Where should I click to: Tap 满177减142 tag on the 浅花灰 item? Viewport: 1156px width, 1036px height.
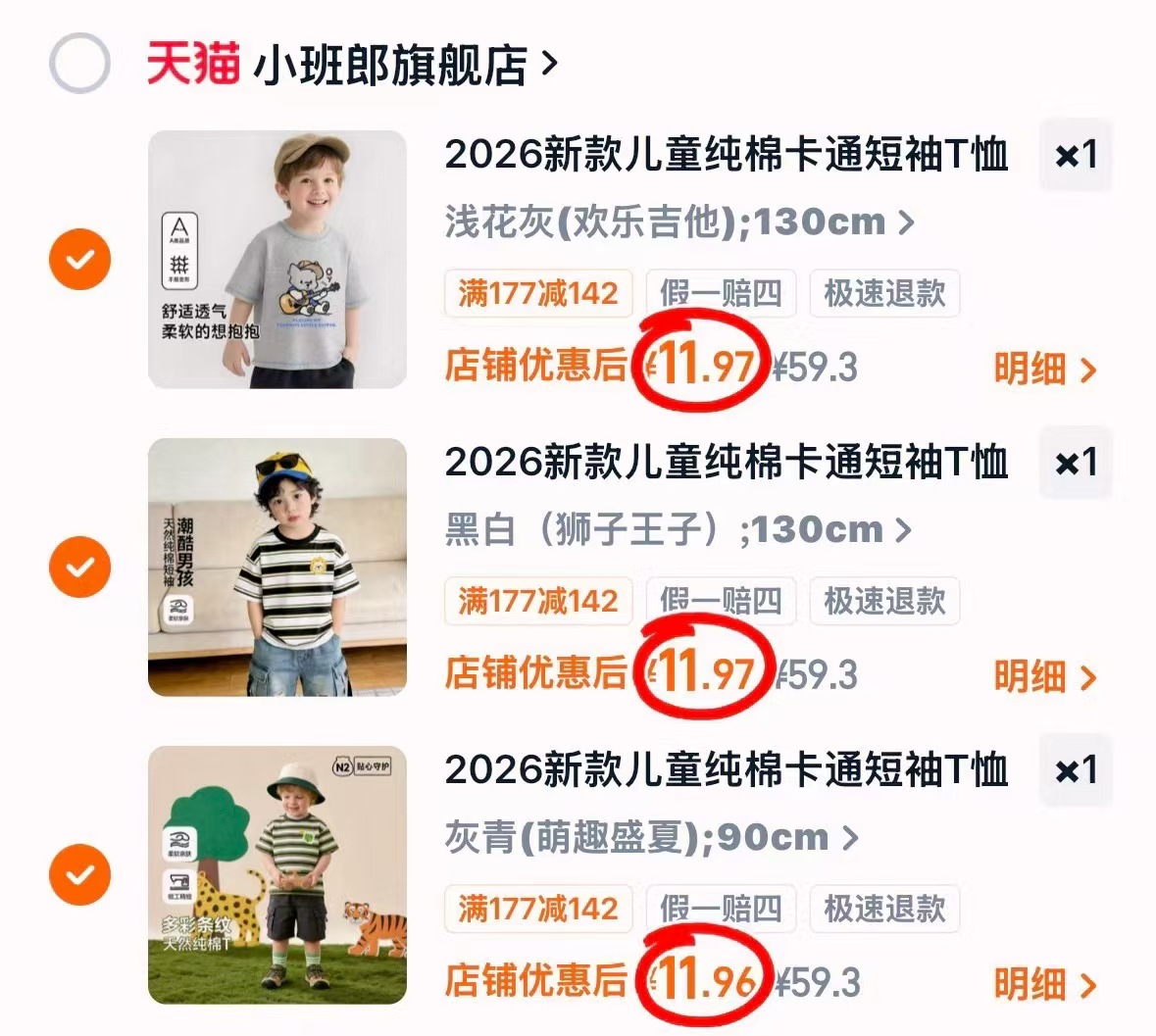(538, 293)
